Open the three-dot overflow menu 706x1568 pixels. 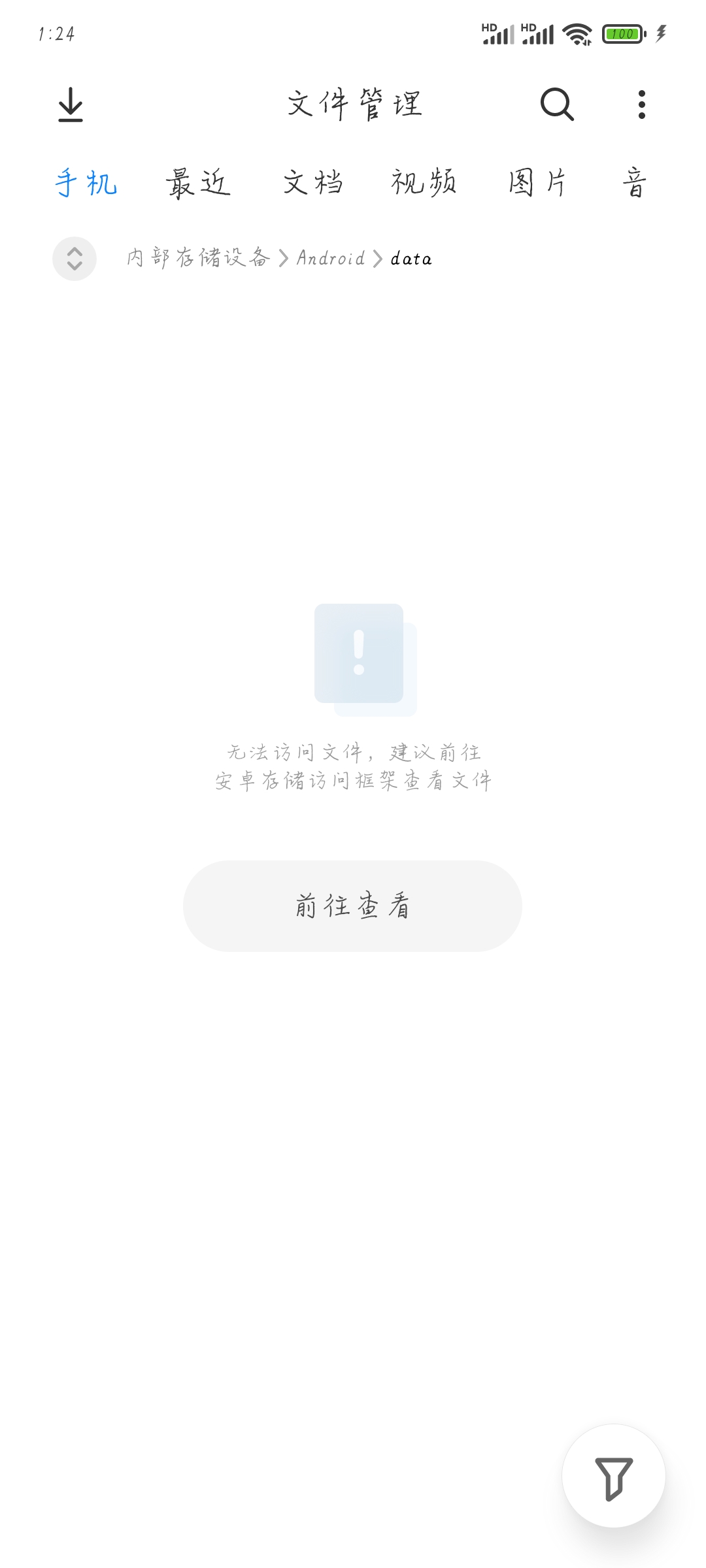pyautogui.click(x=642, y=105)
